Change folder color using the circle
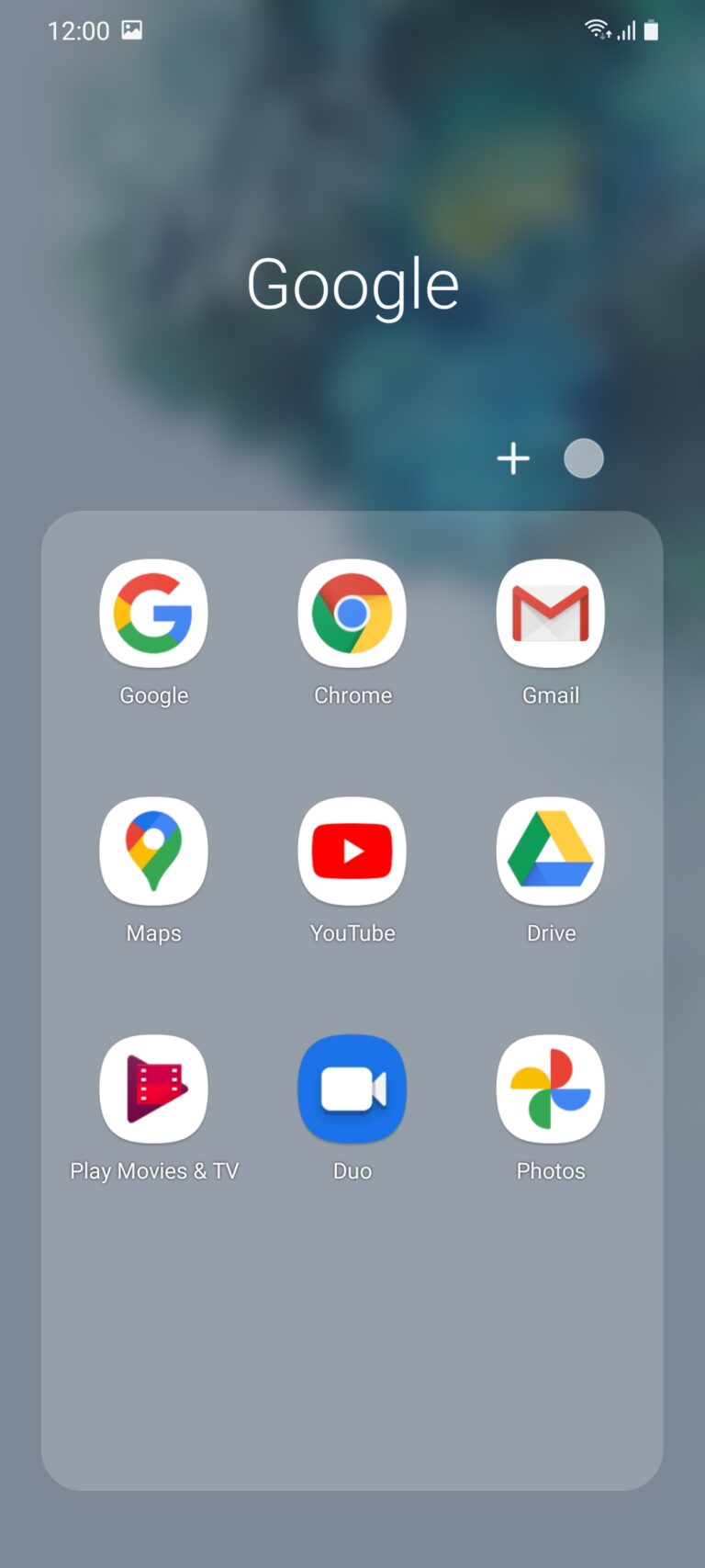The height and width of the screenshot is (1568, 705). coord(583,458)
